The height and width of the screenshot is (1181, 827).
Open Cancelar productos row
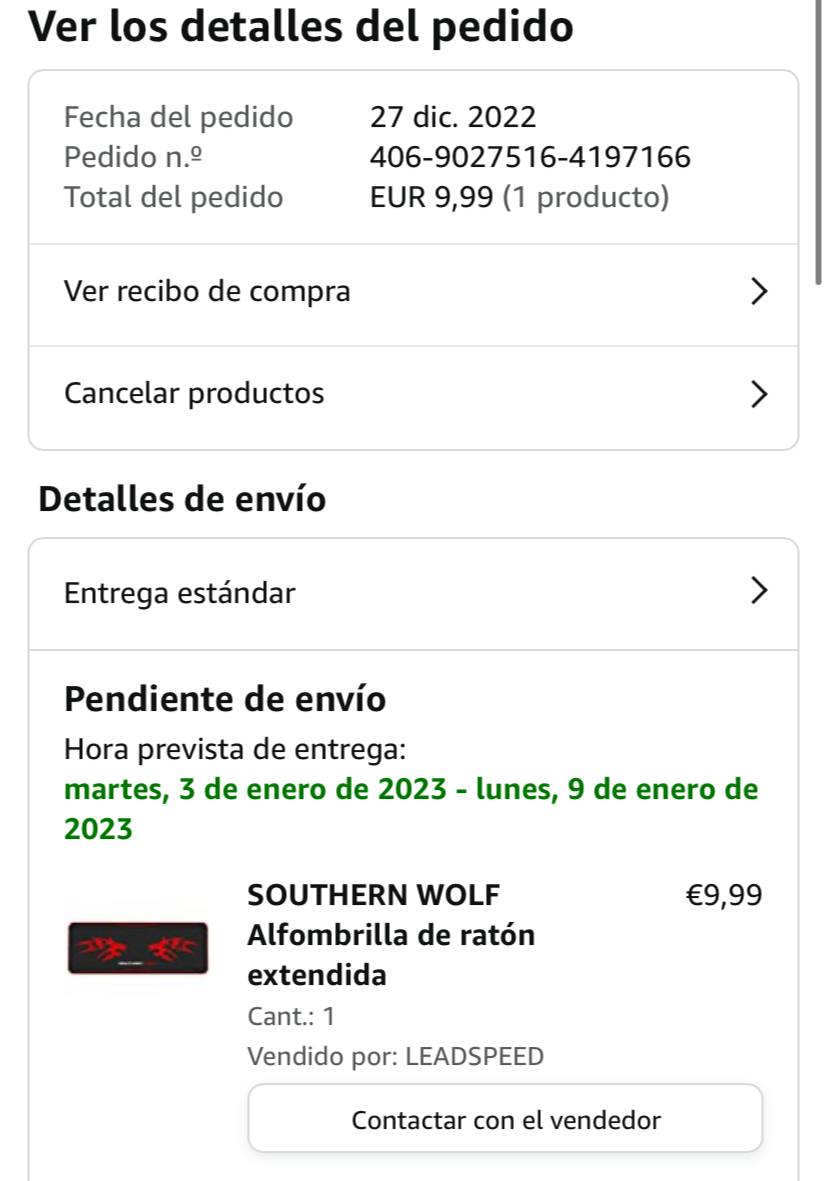[412, 394]
